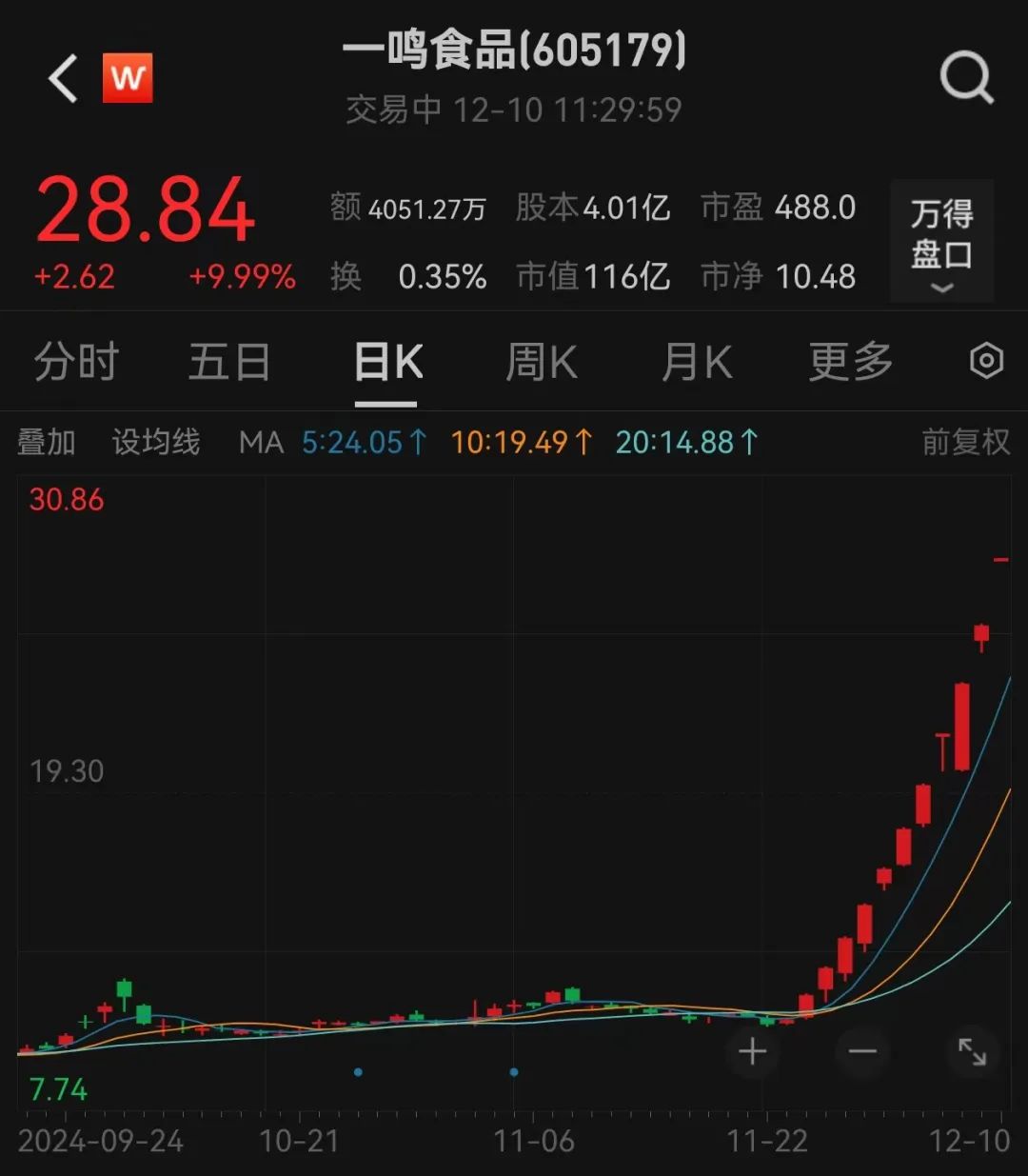Viewport: 1028px width, 1176px height.
Task: Tap 叠加 to overlay another stock
Action: 47,443
